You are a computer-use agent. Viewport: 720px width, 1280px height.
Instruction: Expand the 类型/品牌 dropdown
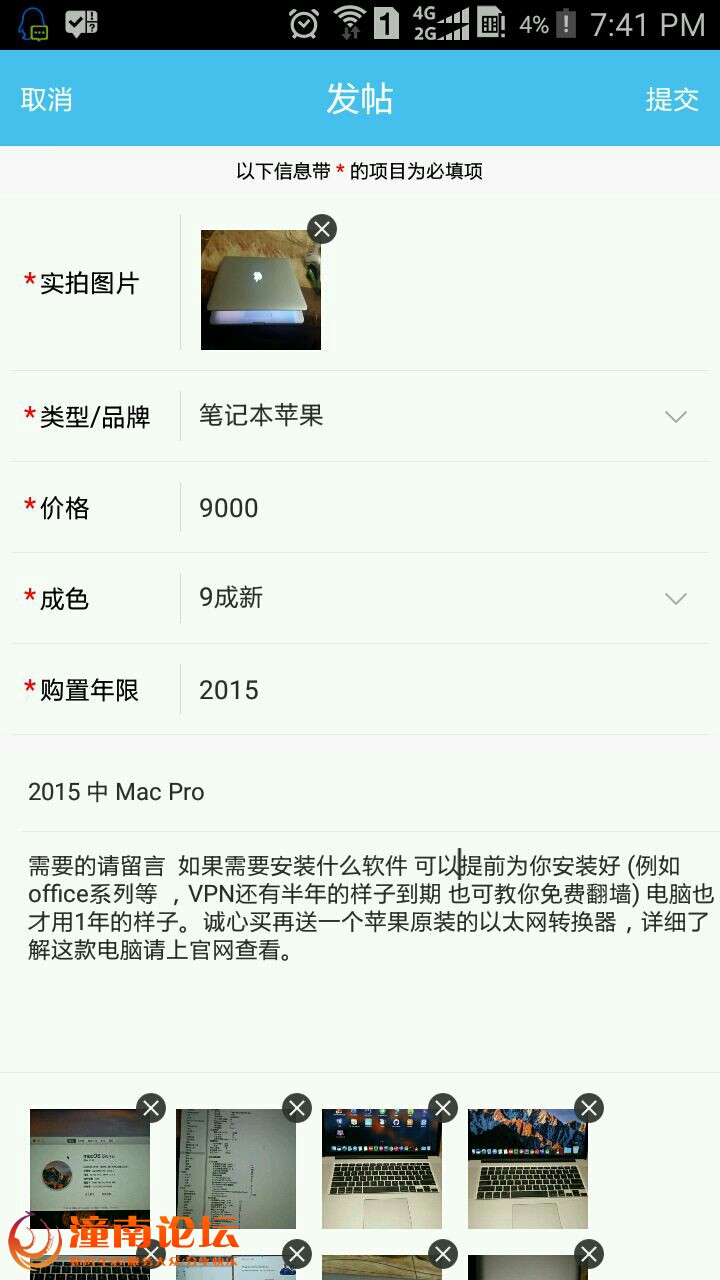(x=676, y=416)
